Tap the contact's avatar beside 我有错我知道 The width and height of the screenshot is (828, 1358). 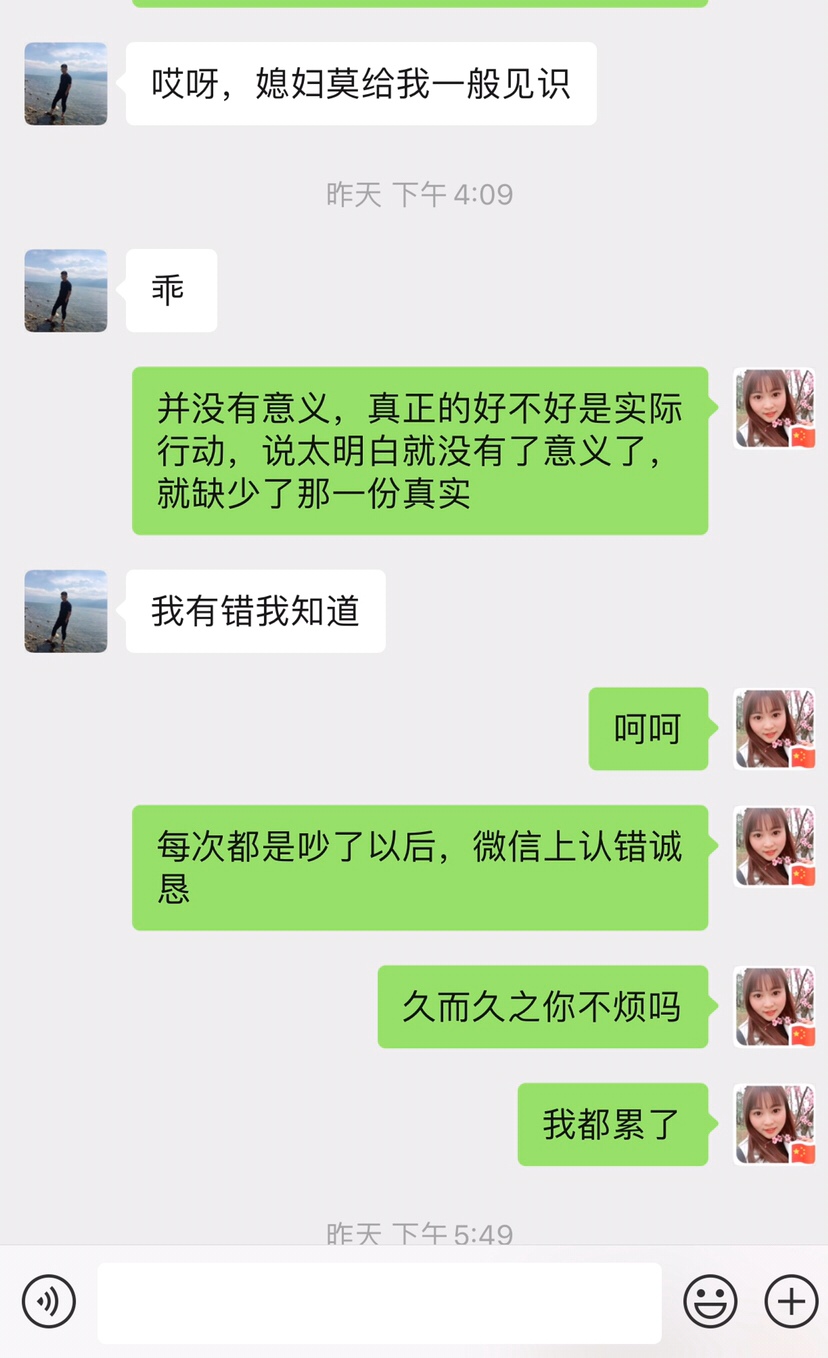tap(66, 611)
